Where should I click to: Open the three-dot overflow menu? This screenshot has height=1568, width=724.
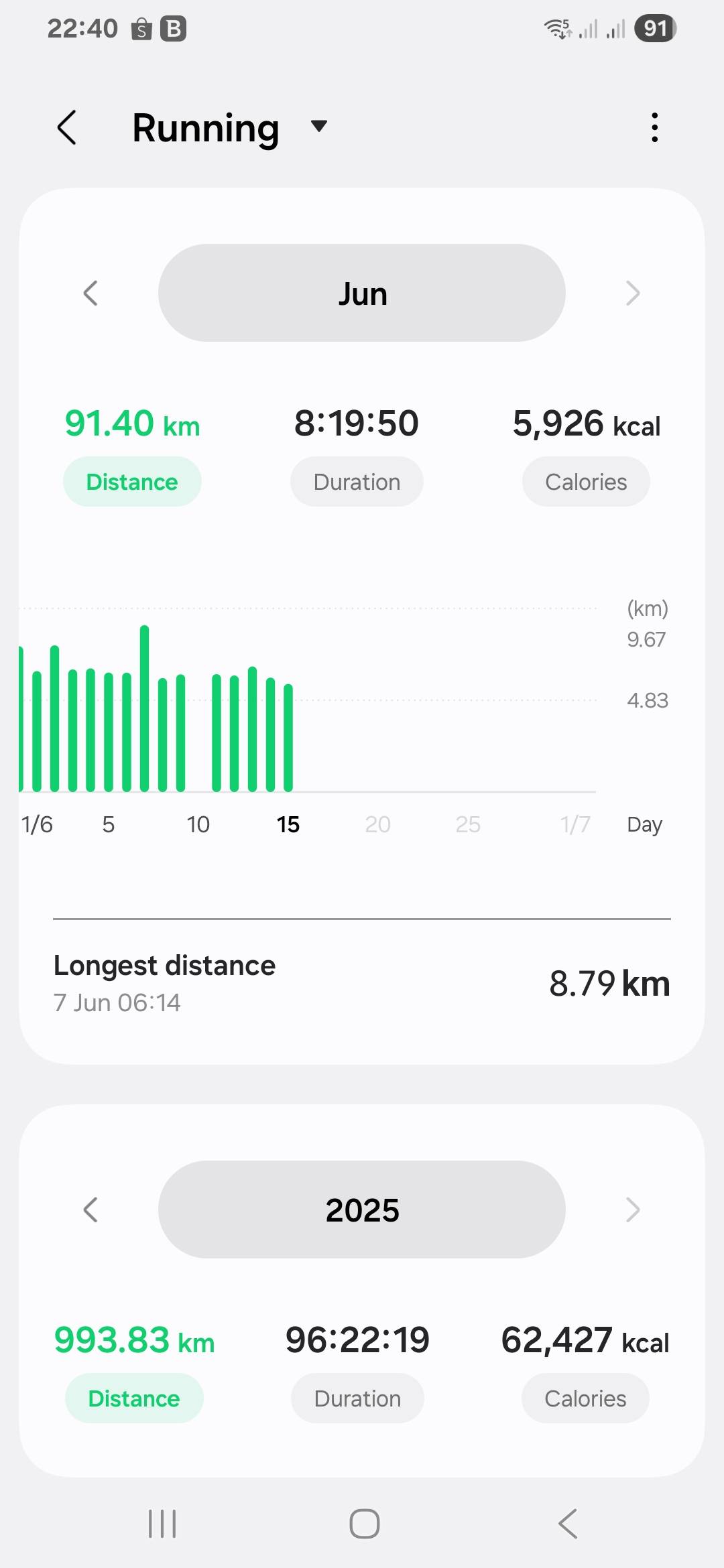655,127
